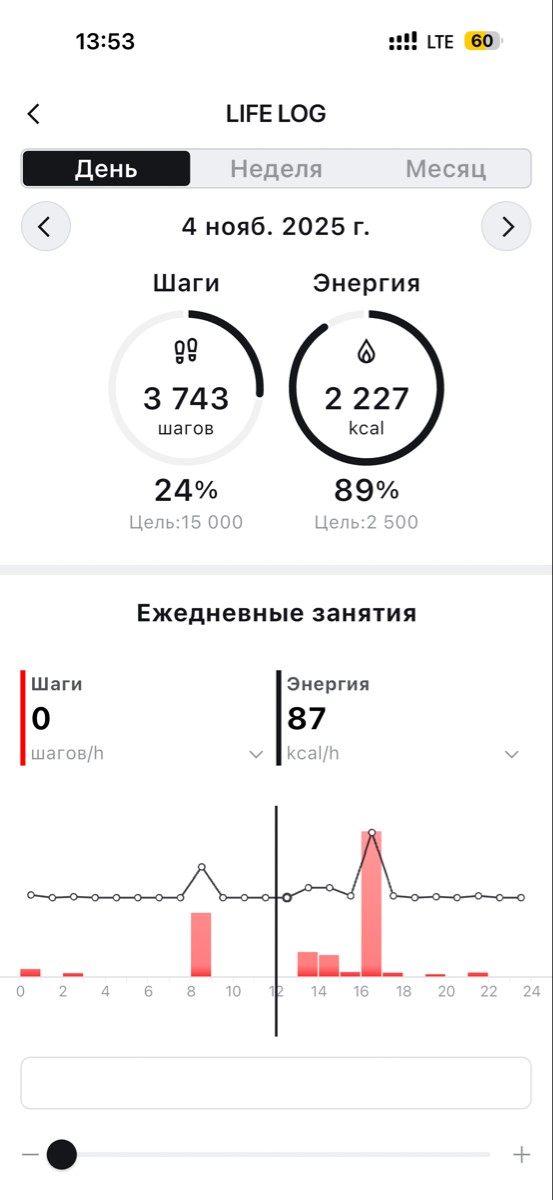Go back from the LIFE LOG screen
This screenshot has height=1200, width=553.
point(33,114)
